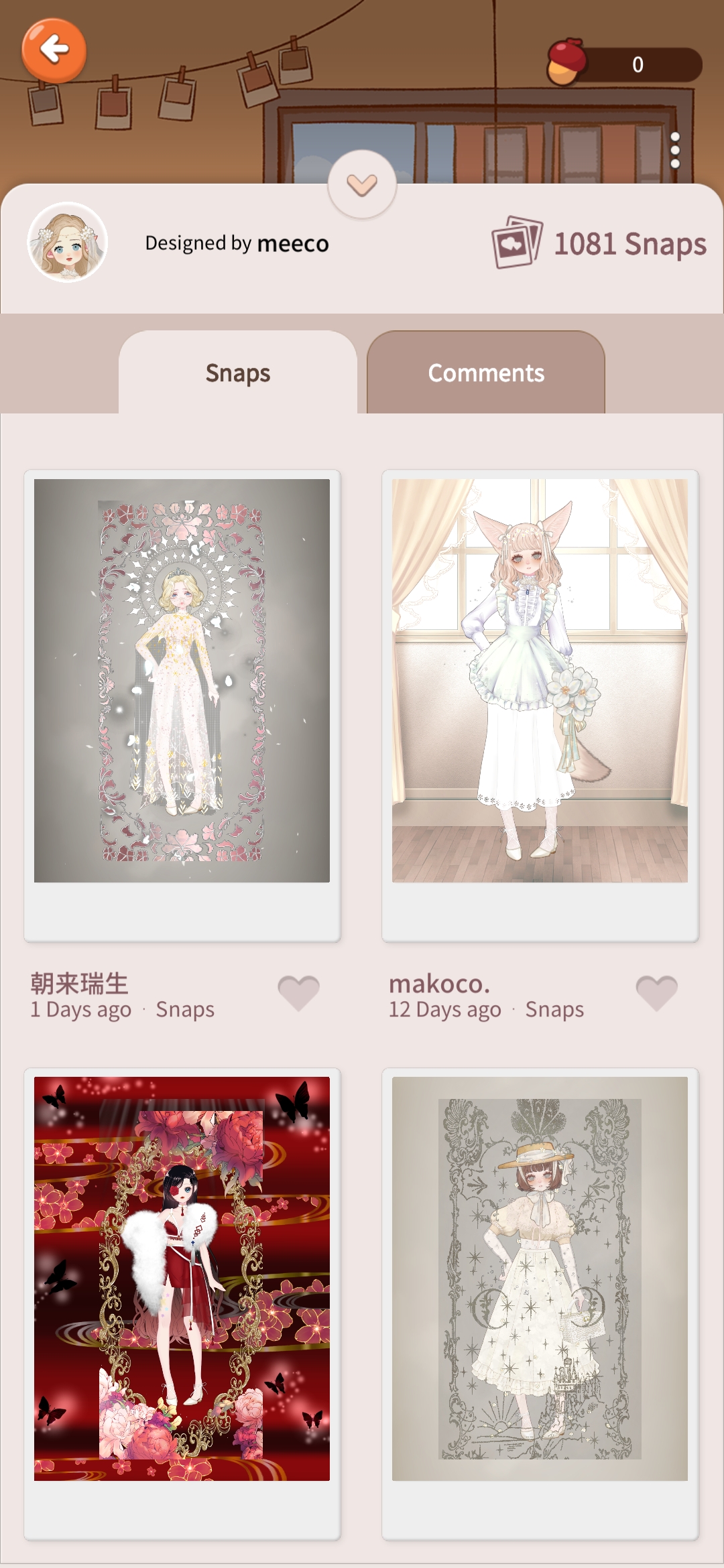Open the three-dot overflow menu

pyautogui.click(x=674, y=150)
